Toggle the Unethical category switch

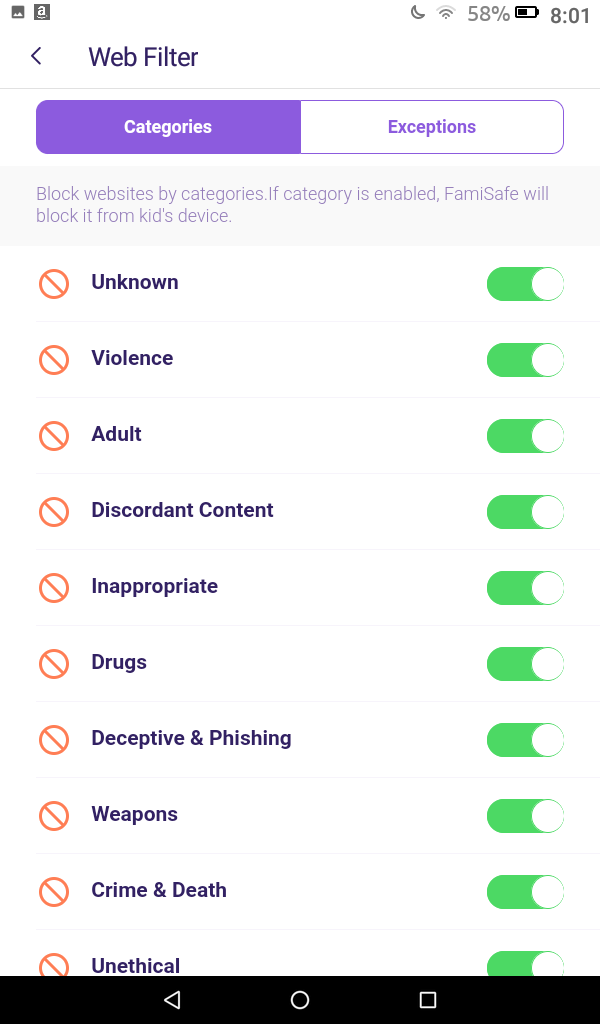point(525,964)
